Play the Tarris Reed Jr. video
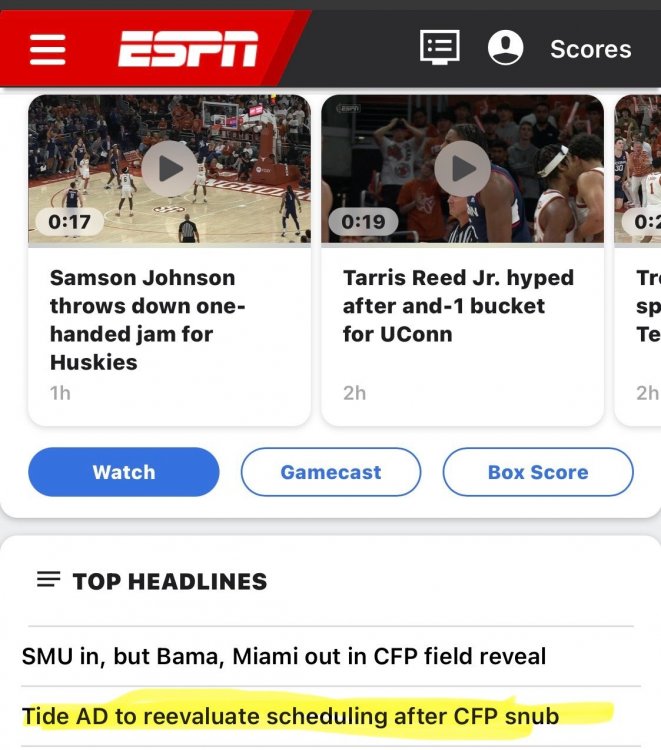 (x=462, y=168)
